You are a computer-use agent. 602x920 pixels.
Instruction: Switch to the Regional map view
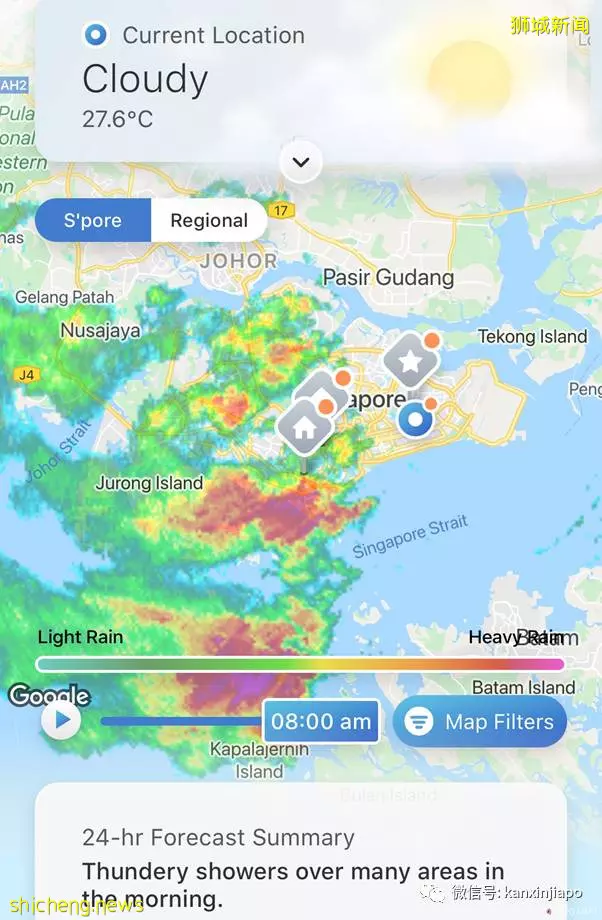coord(209,220)
